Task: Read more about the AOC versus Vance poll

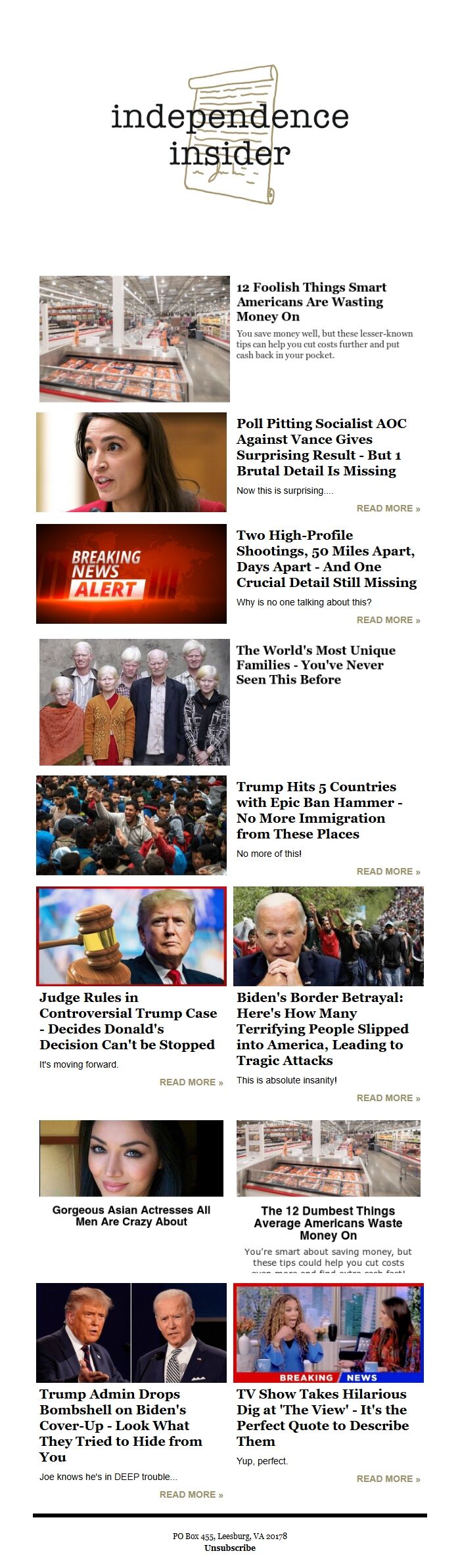Action: [388, 508]
